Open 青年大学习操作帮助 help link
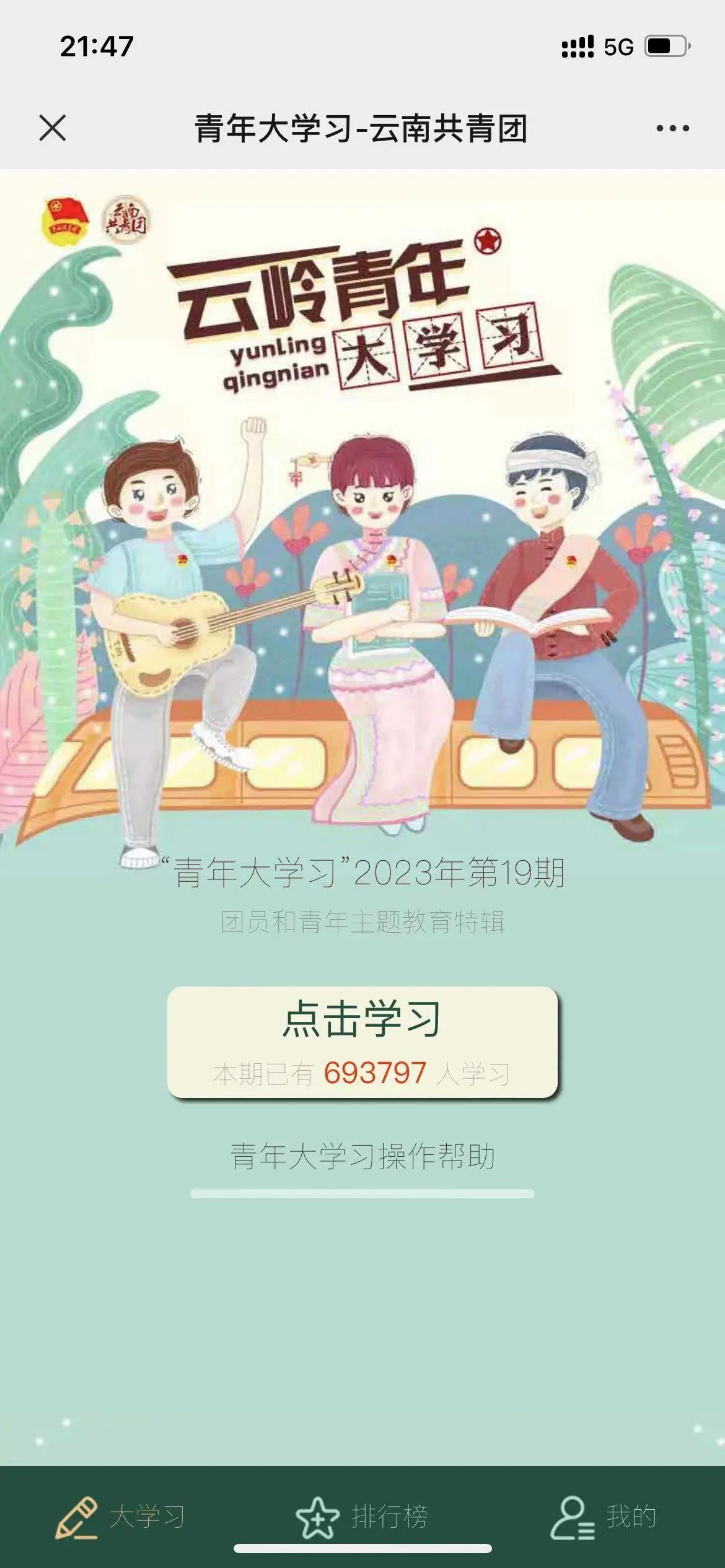The width and height of the screenshot is (725, 1568). coord(362,1156)
